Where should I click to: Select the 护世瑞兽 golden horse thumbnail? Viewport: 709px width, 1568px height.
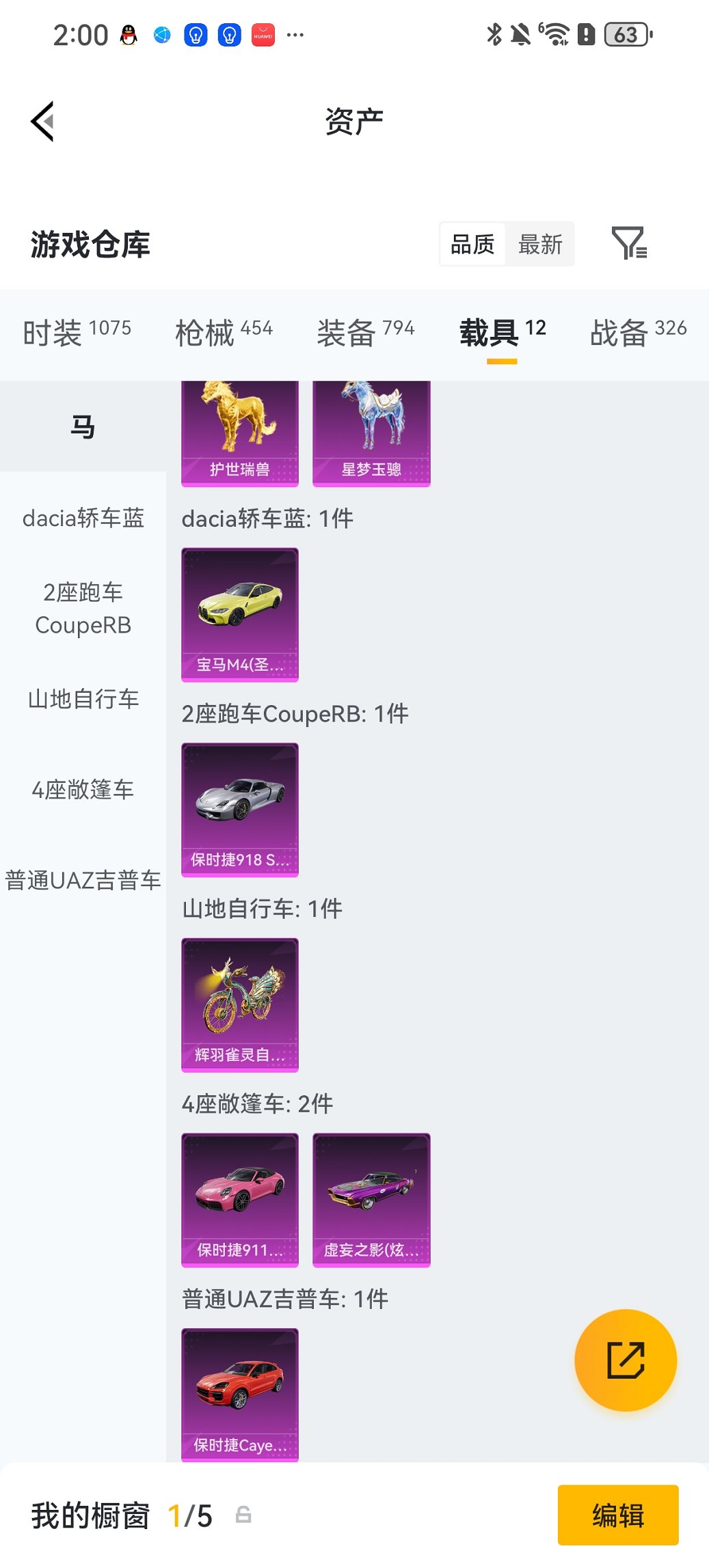[239, 430]
